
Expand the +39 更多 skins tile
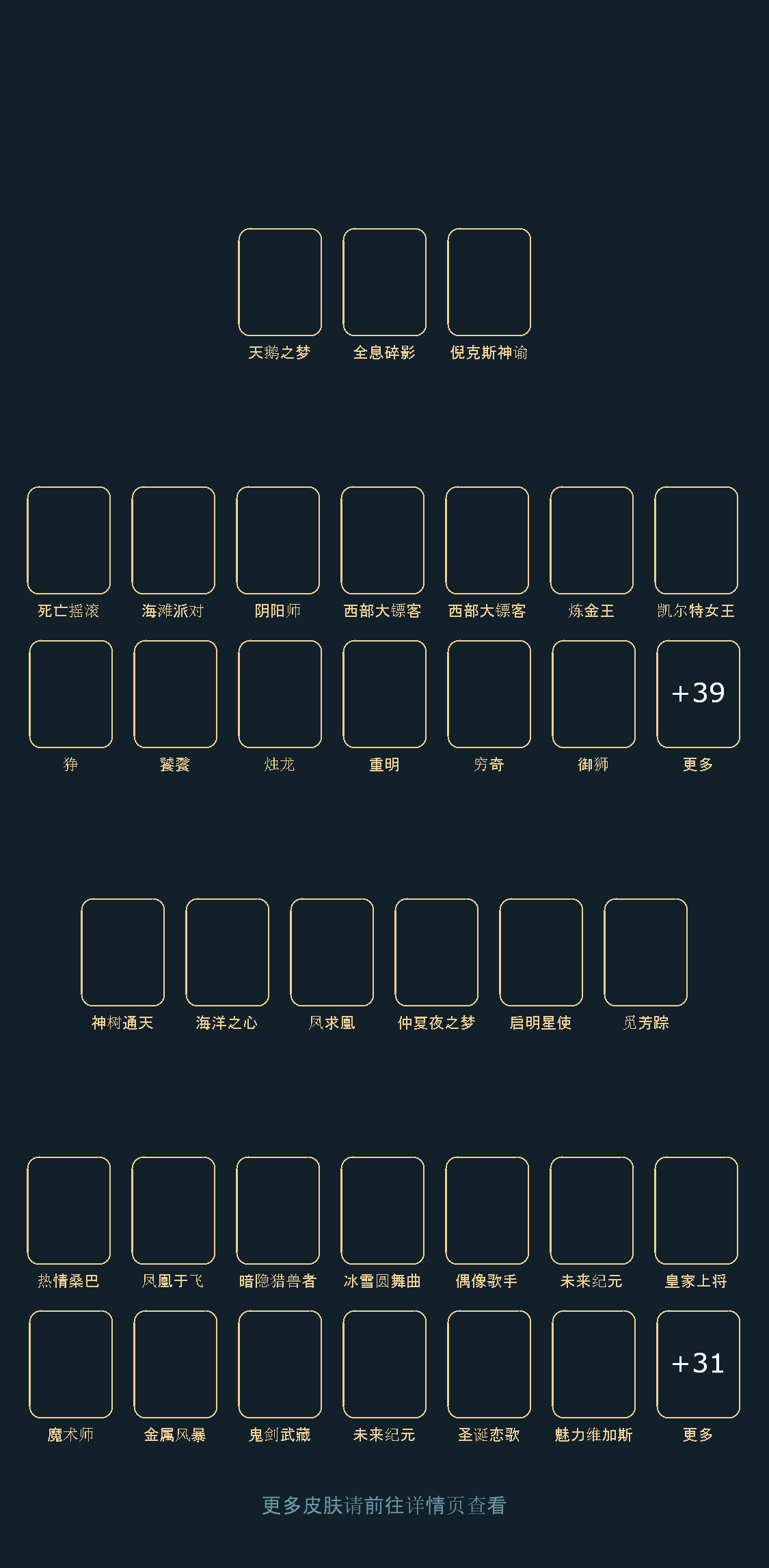tap(698, 694)
